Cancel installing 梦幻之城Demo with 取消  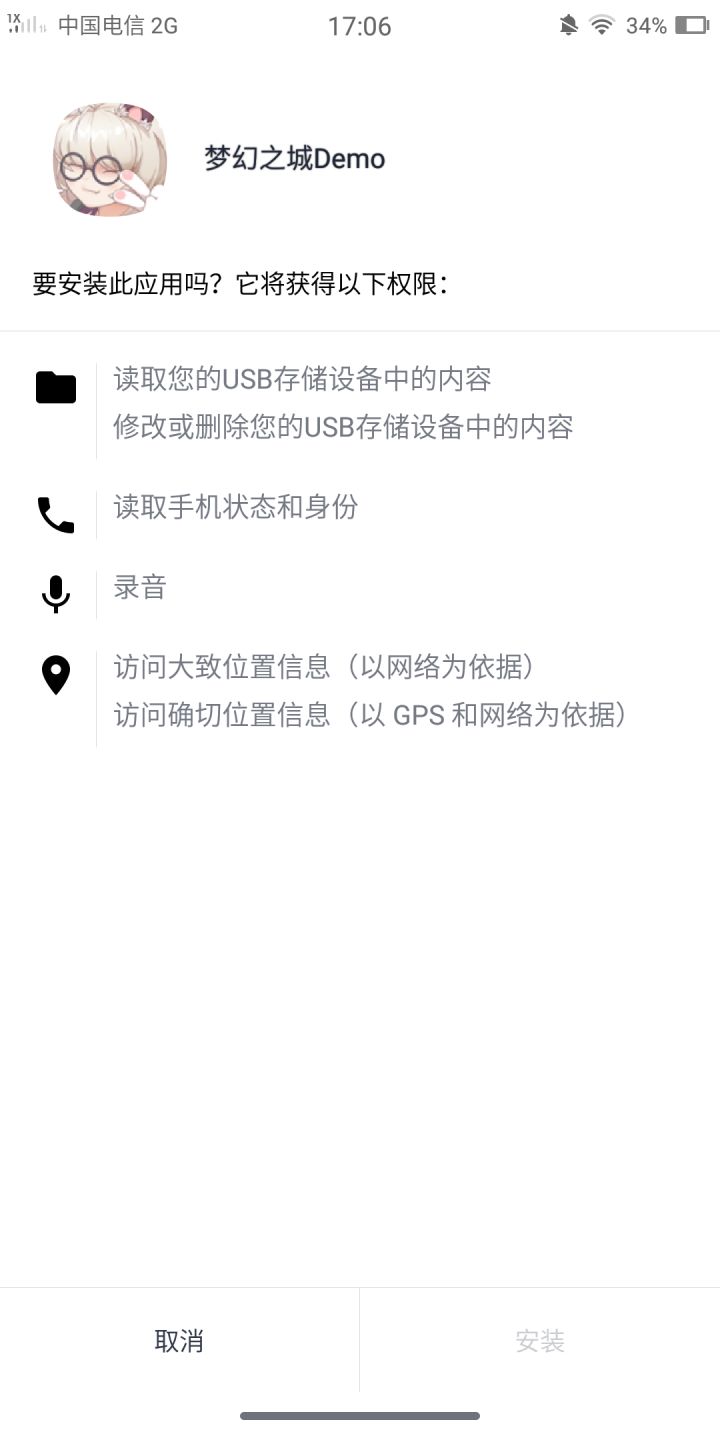click(x=179, y=1340)
